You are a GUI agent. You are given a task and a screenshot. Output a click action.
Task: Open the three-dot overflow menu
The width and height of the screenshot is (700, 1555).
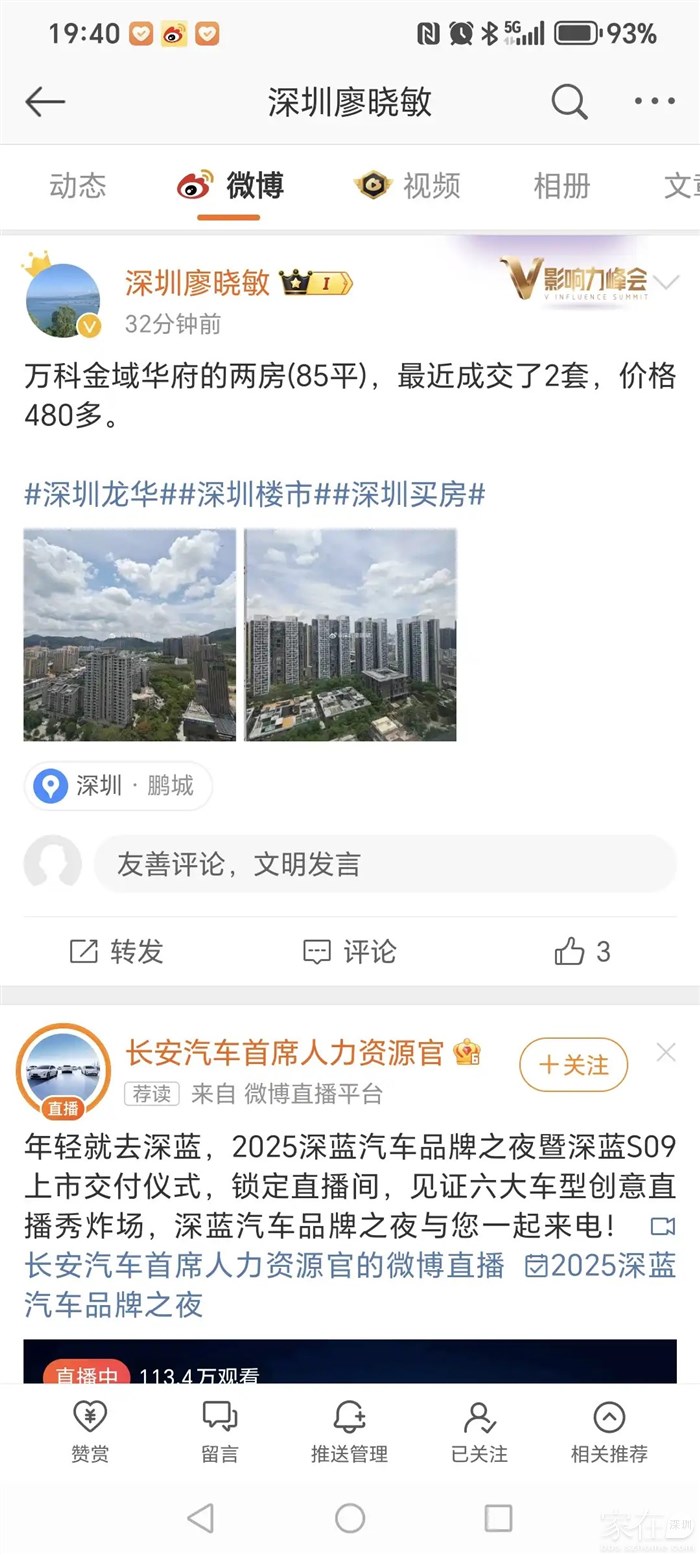point(655,101)
